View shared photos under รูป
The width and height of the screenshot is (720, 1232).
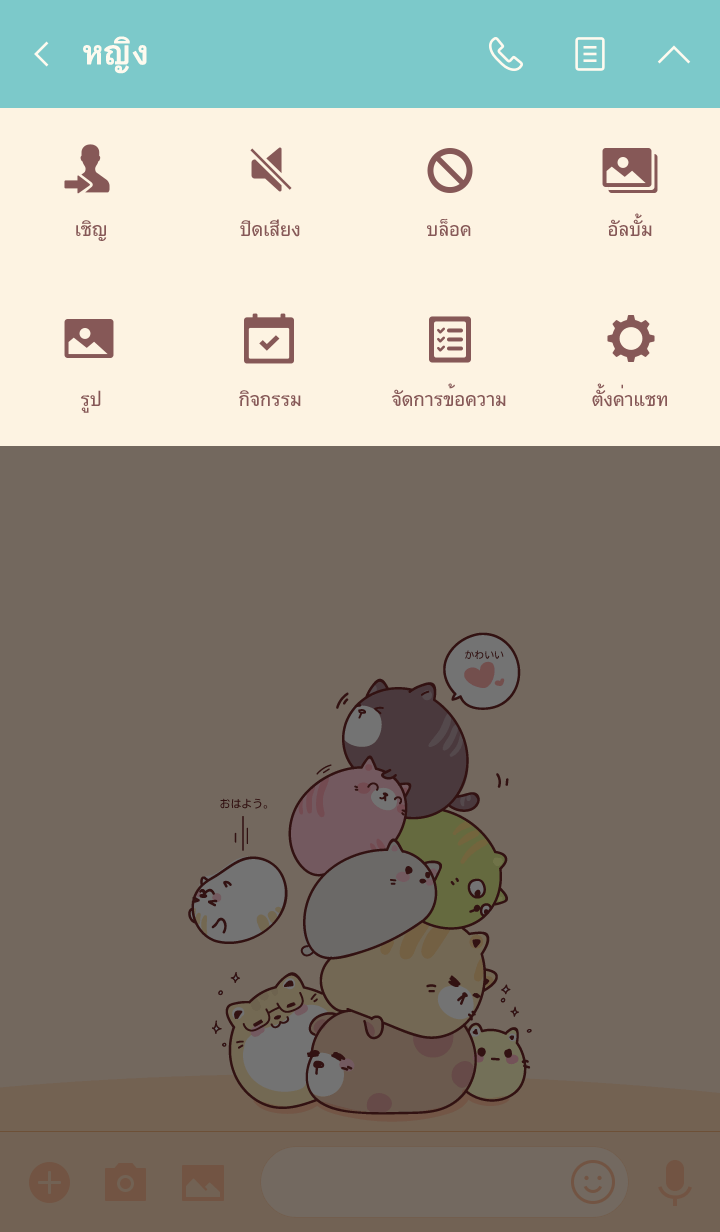point(90,360)
